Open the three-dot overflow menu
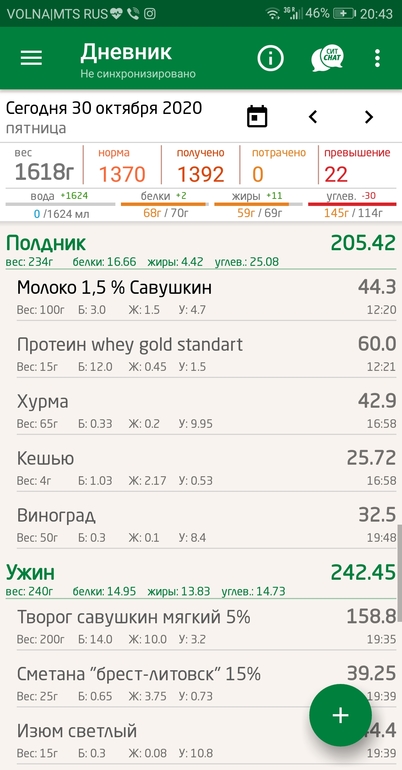The height and width of the screenshot is (770, 402). click(x=377, y=58)
